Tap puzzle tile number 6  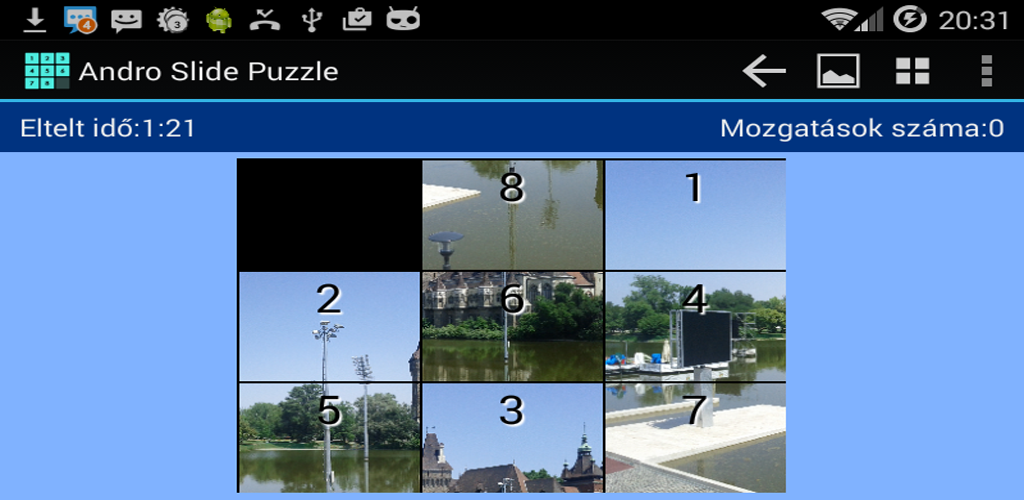(x=512, y=326)
